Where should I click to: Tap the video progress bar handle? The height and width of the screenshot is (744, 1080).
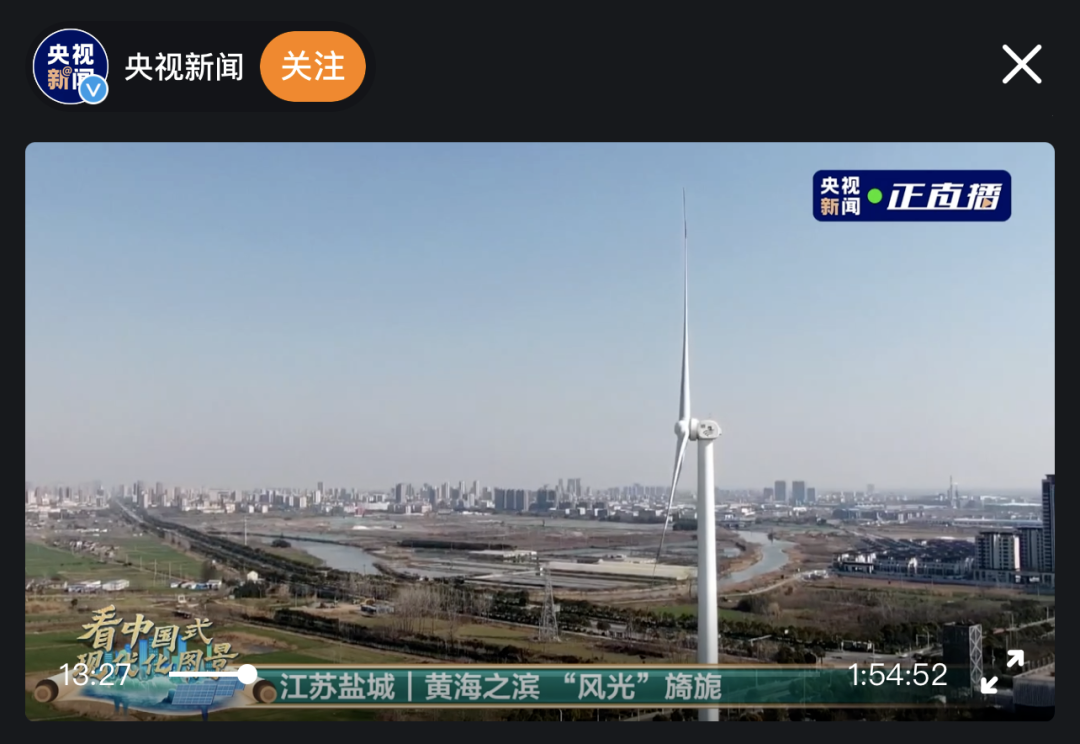(247, 674)
